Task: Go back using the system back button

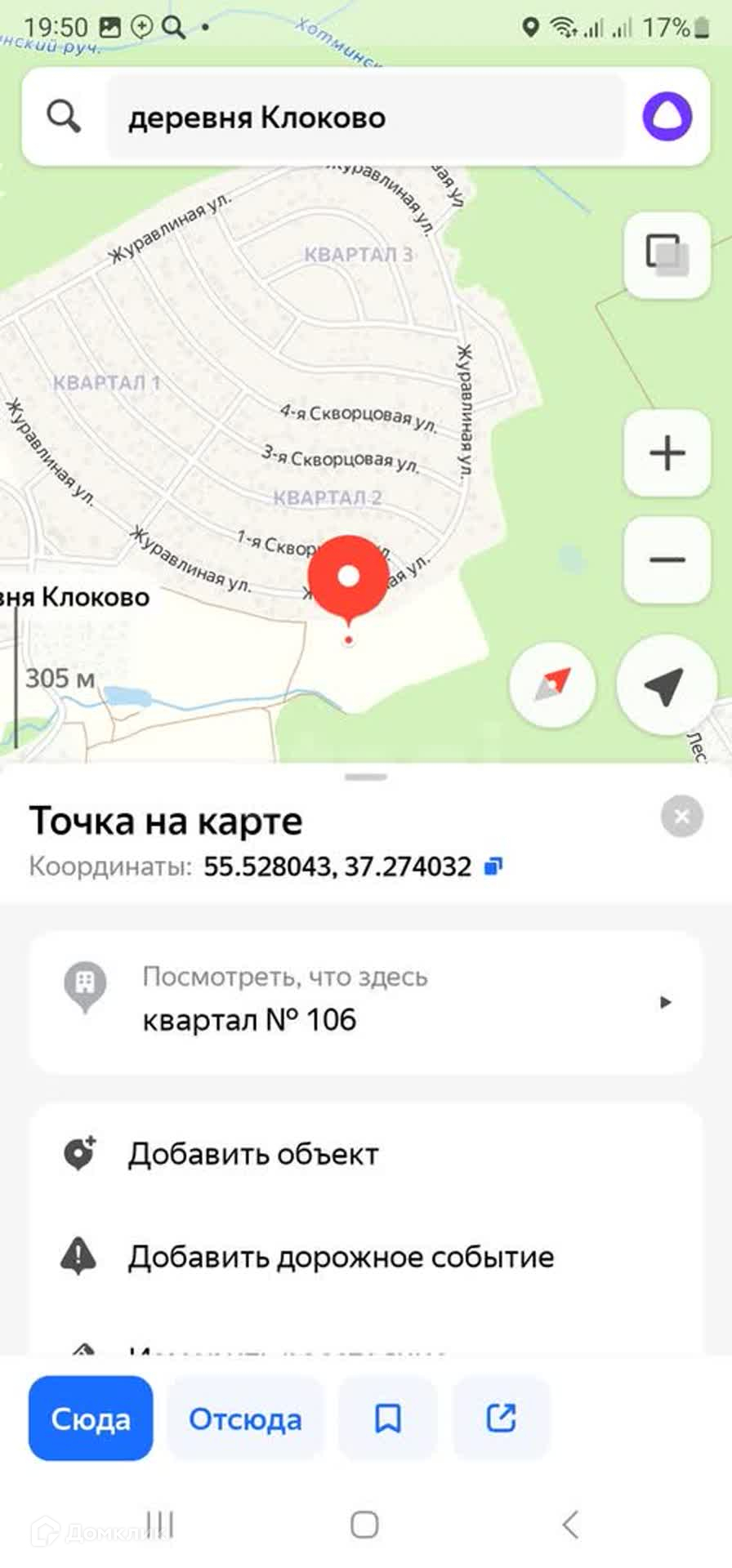Action: pyautogui.click(x=571, y=1524)
